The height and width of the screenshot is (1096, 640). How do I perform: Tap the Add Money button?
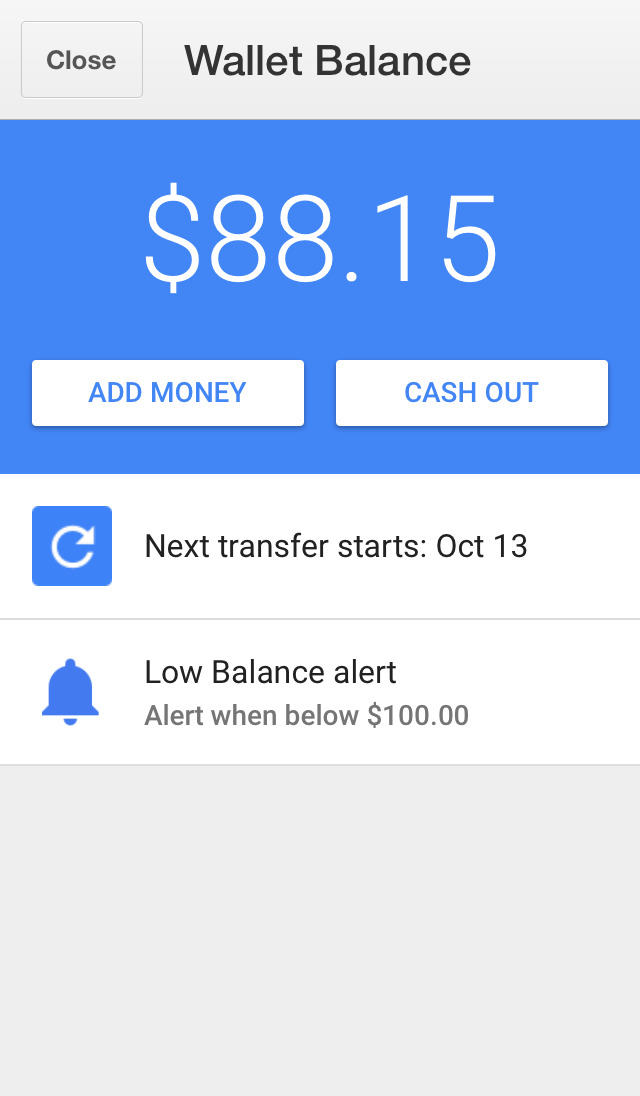pos(168,393)
